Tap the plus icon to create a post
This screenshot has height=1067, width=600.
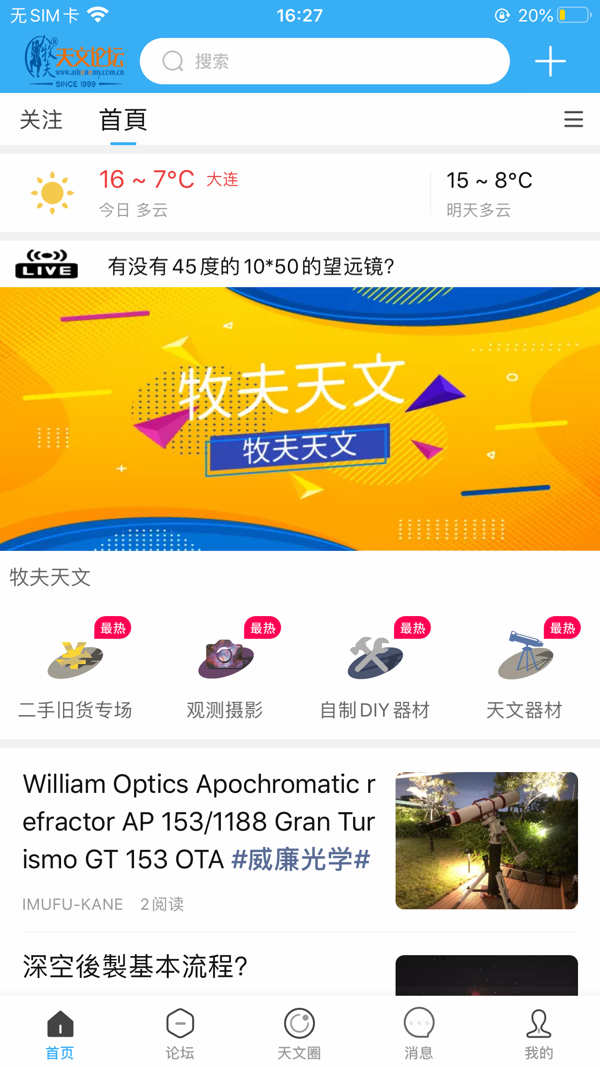550,62
